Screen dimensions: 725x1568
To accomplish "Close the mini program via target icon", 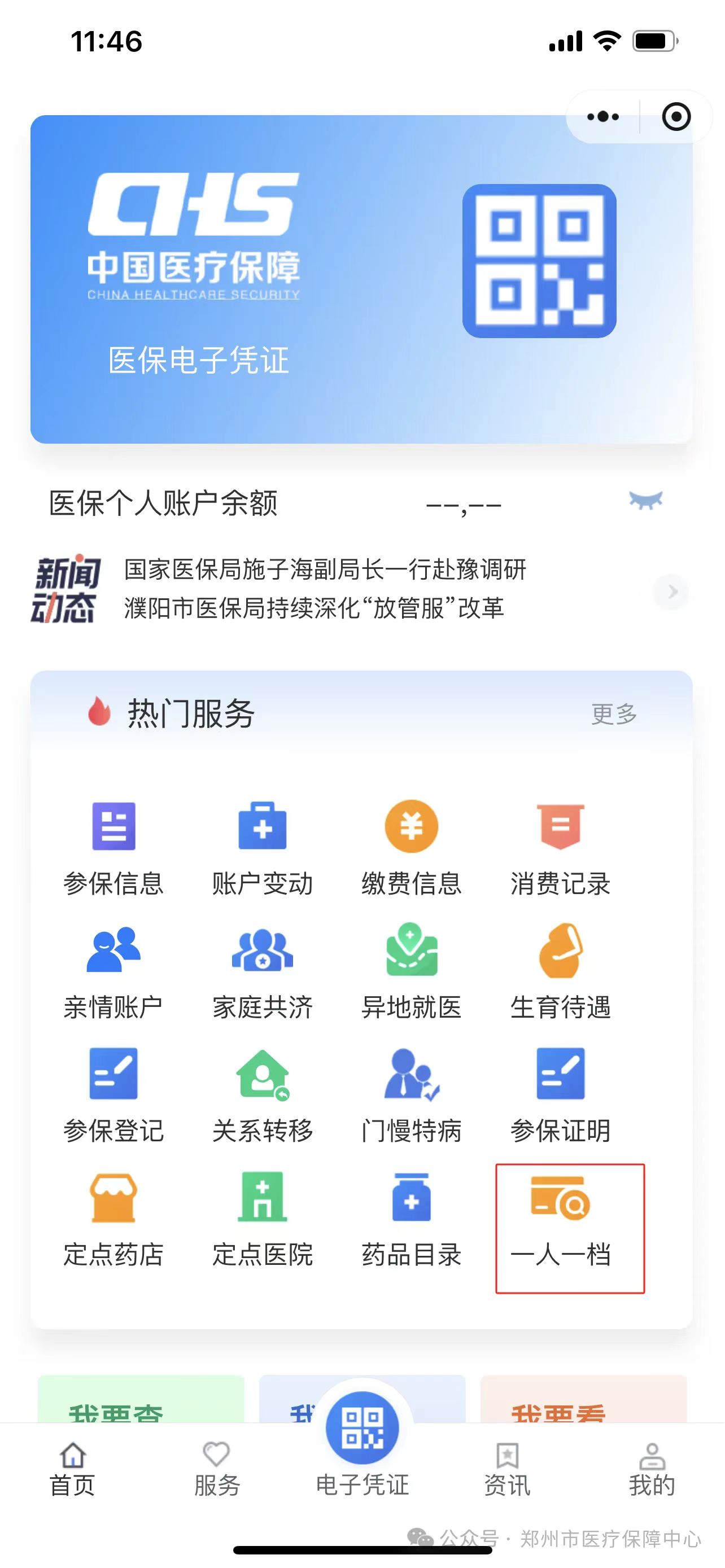I will (676, 117).
